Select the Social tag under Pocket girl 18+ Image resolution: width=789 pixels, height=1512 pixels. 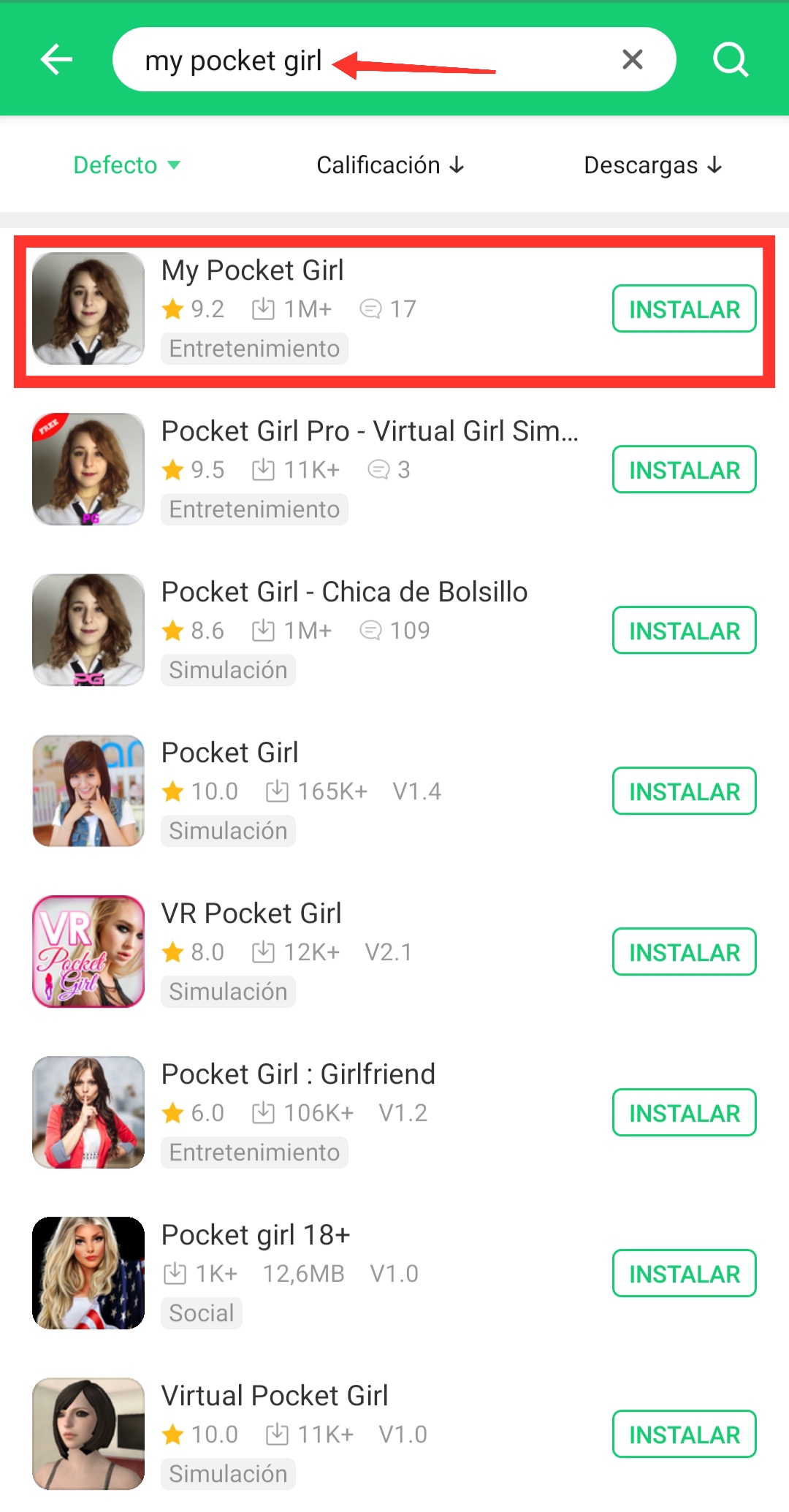click(201, 1312)
